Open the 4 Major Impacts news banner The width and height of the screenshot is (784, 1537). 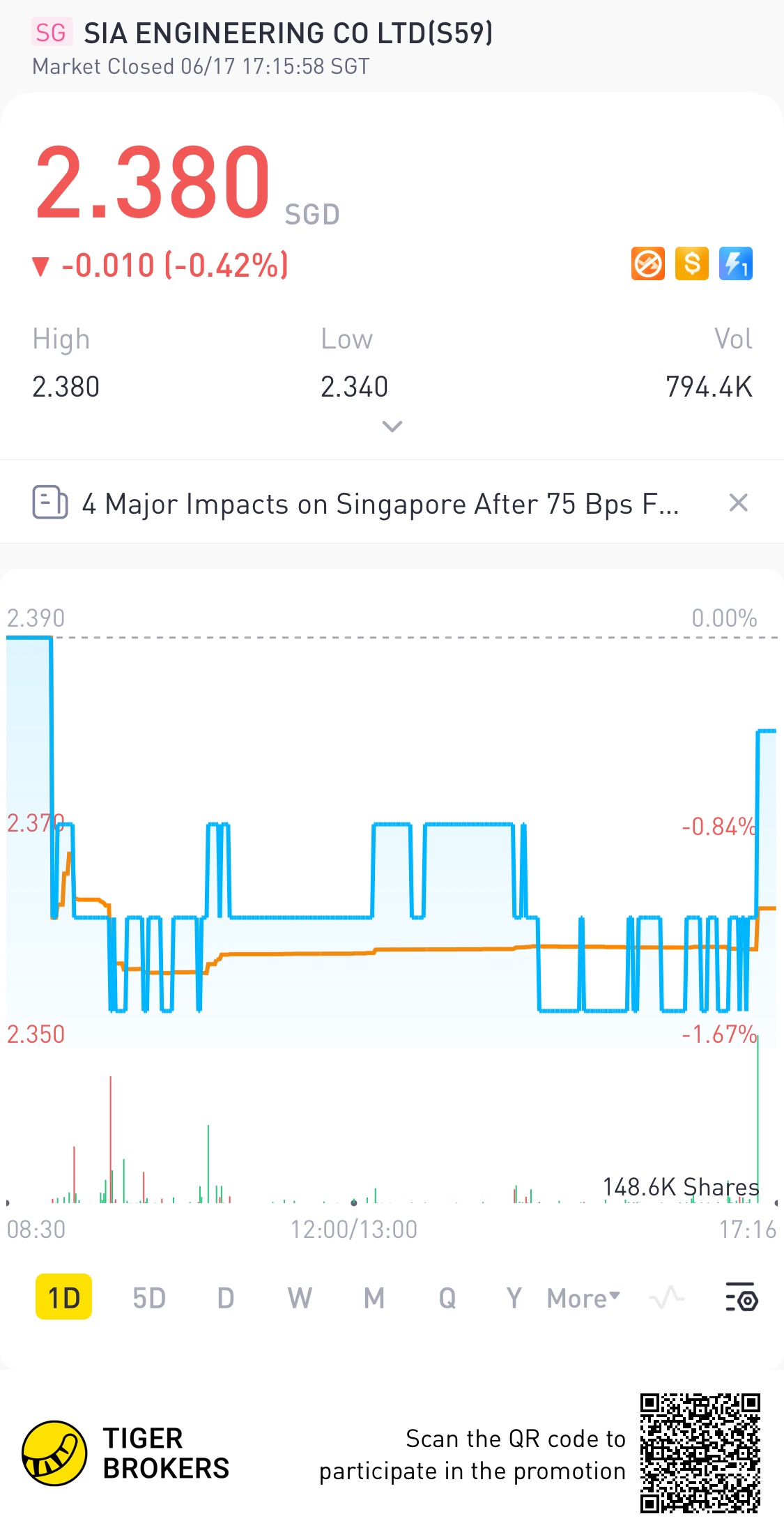pos(380,503)
